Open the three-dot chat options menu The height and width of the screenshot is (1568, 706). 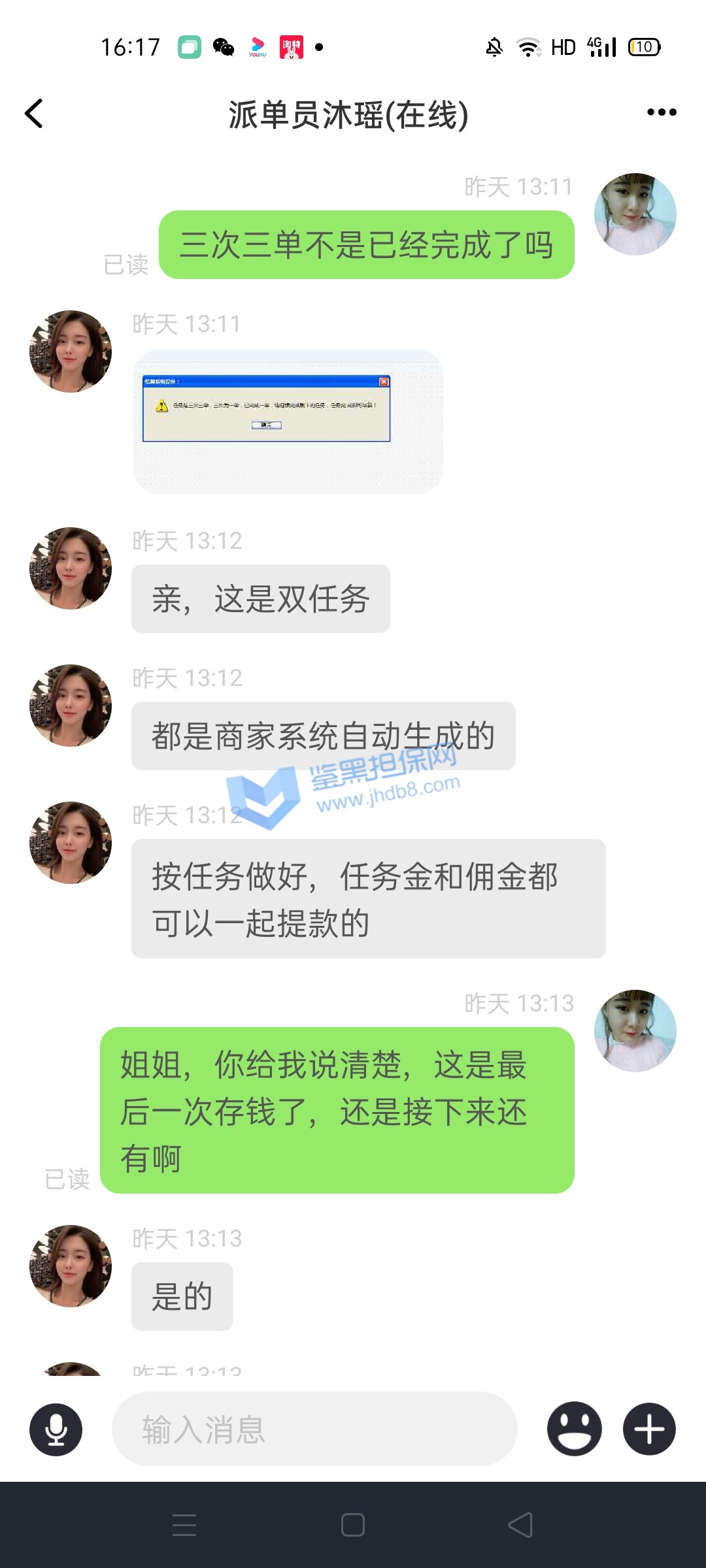[661, 113]
